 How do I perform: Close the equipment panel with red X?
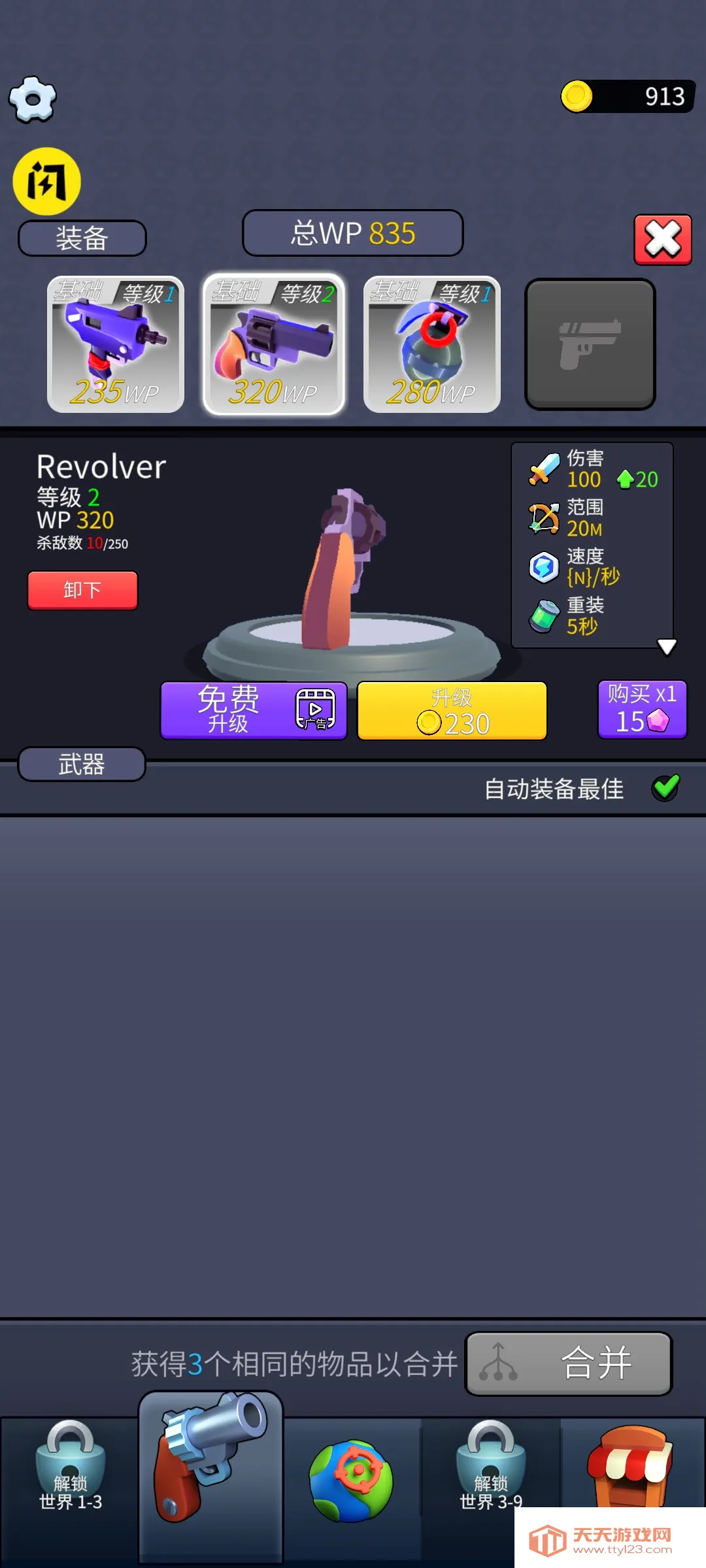(x=662, y=239)
